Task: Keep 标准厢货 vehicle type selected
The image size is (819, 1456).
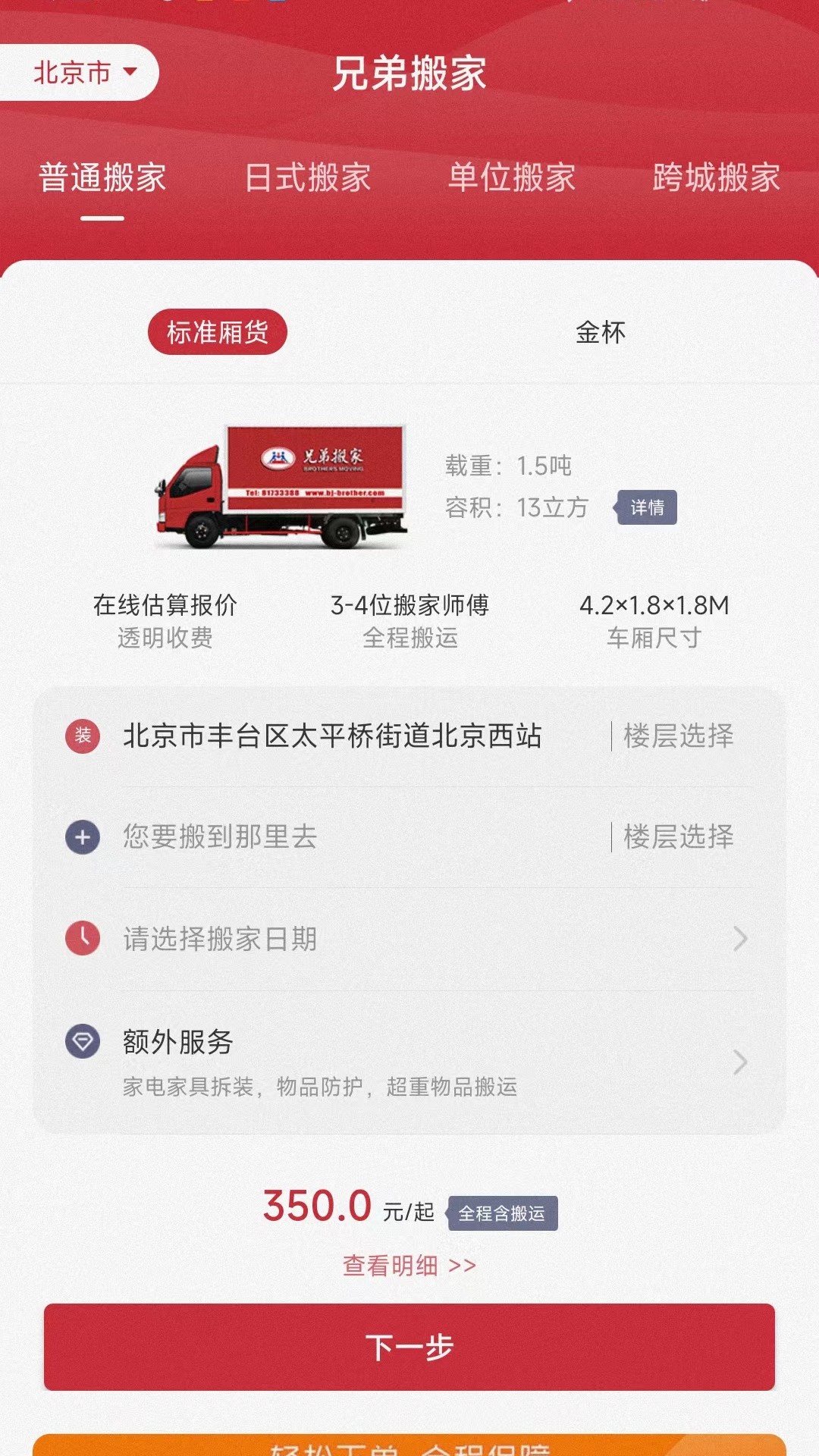Action: (x=217, y=331)
